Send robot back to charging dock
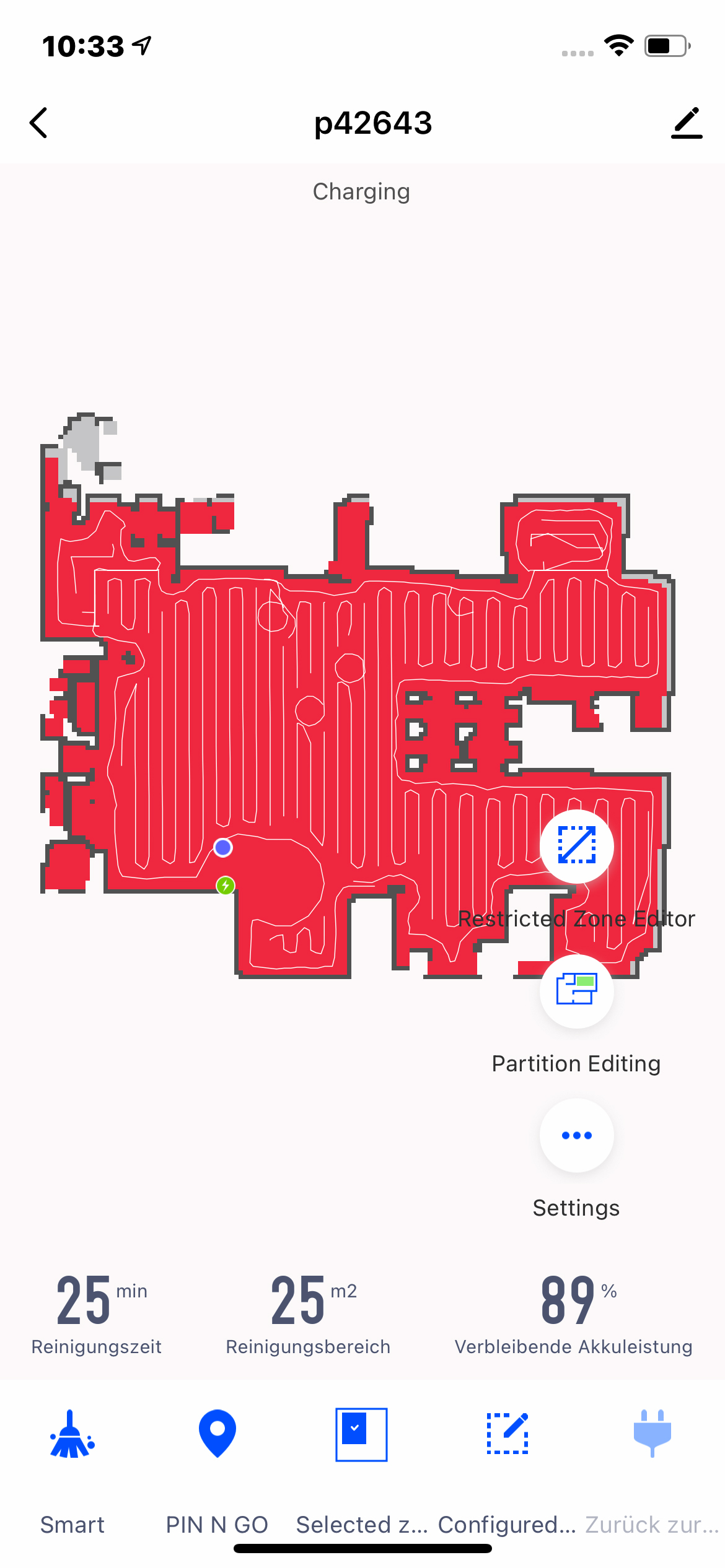 coord(652,1434)
